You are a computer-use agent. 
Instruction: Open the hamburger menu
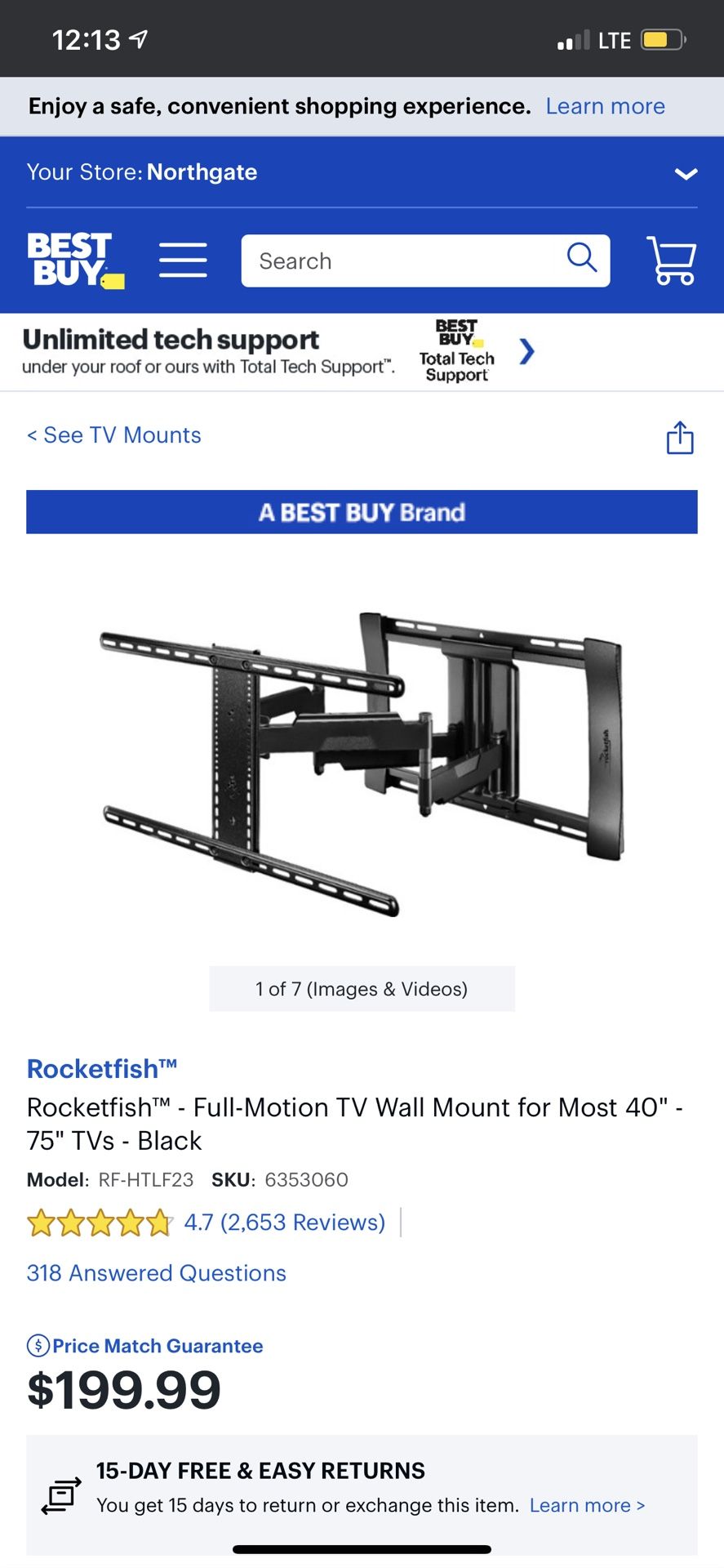pyautogui.click(x=183, y=261)
